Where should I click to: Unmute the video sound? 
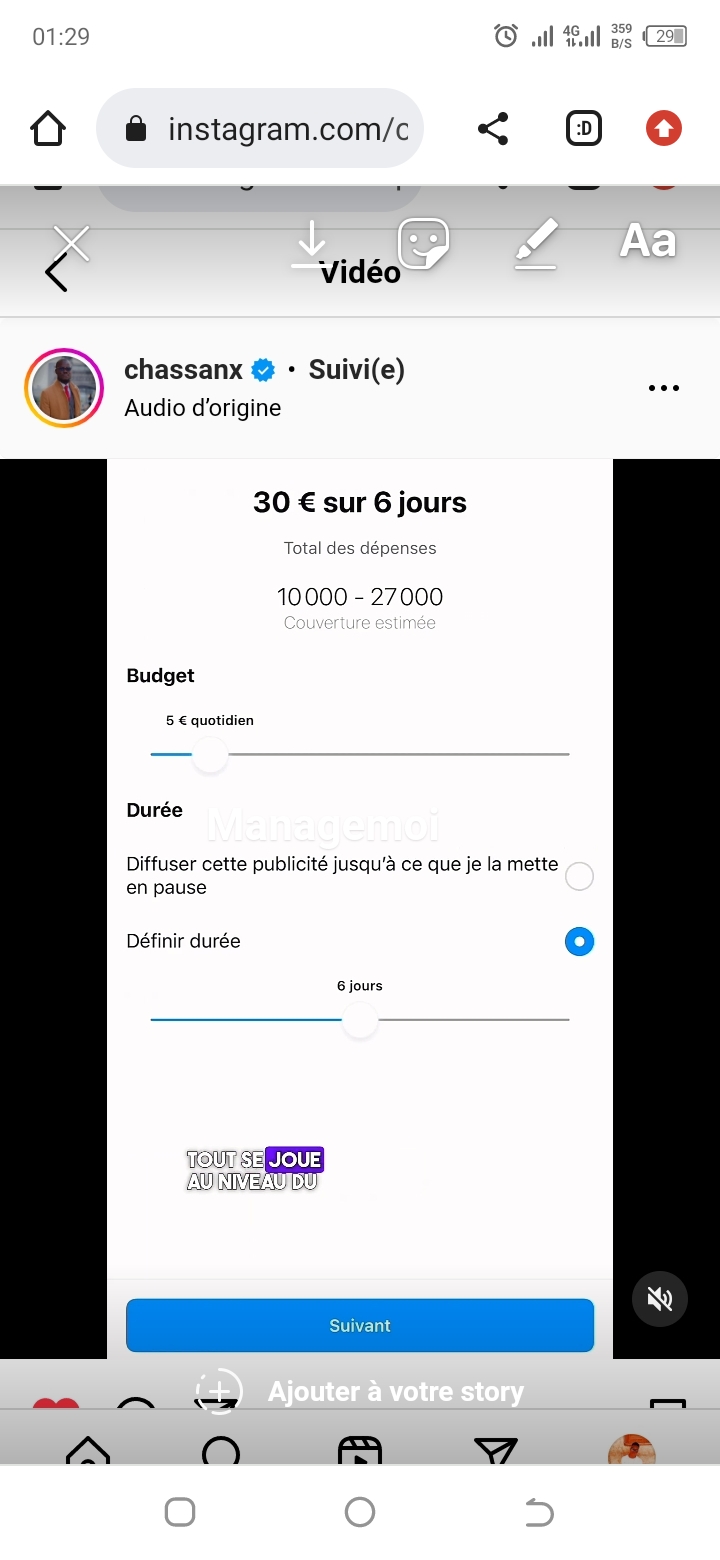[660, 1299]
